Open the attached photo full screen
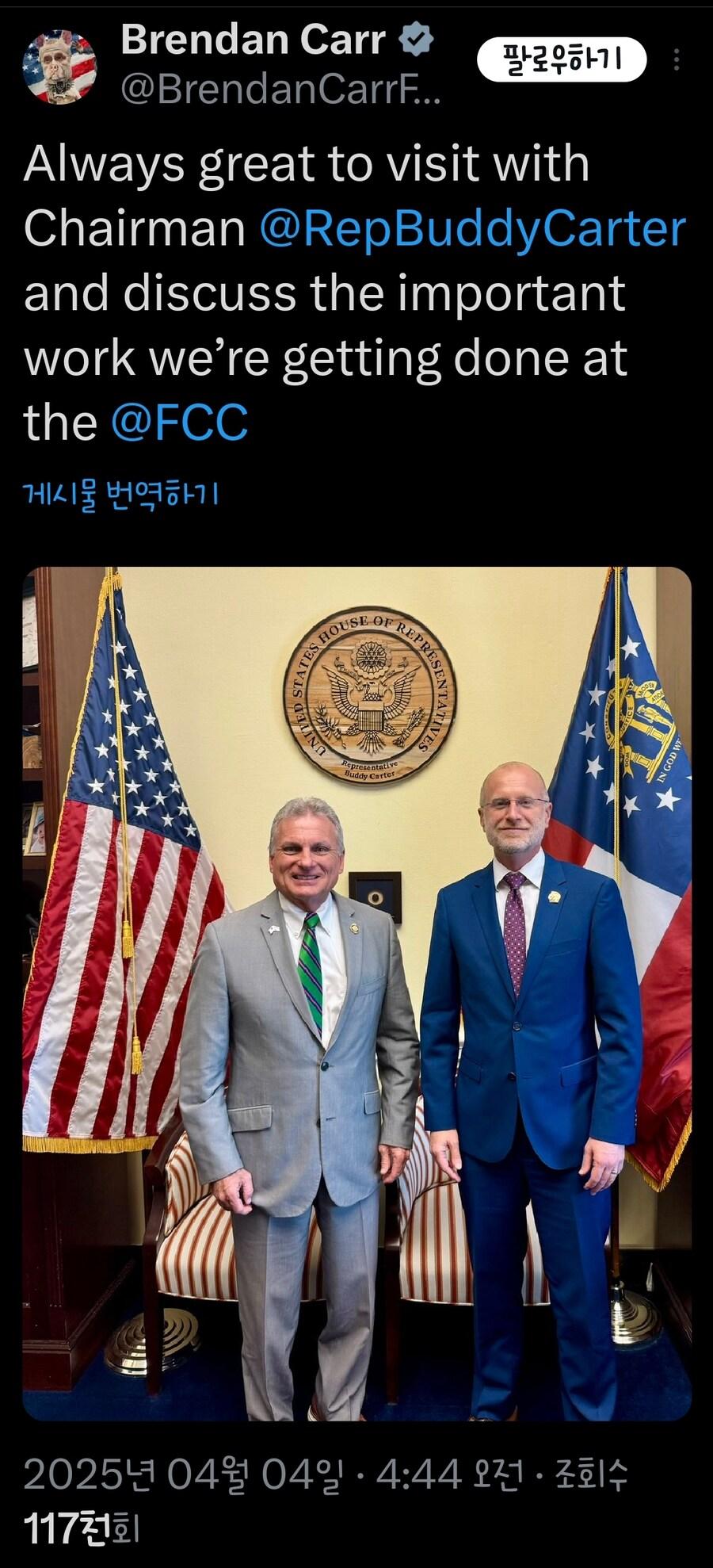The height and width of the screenshot is (1568, 713). 356,991
